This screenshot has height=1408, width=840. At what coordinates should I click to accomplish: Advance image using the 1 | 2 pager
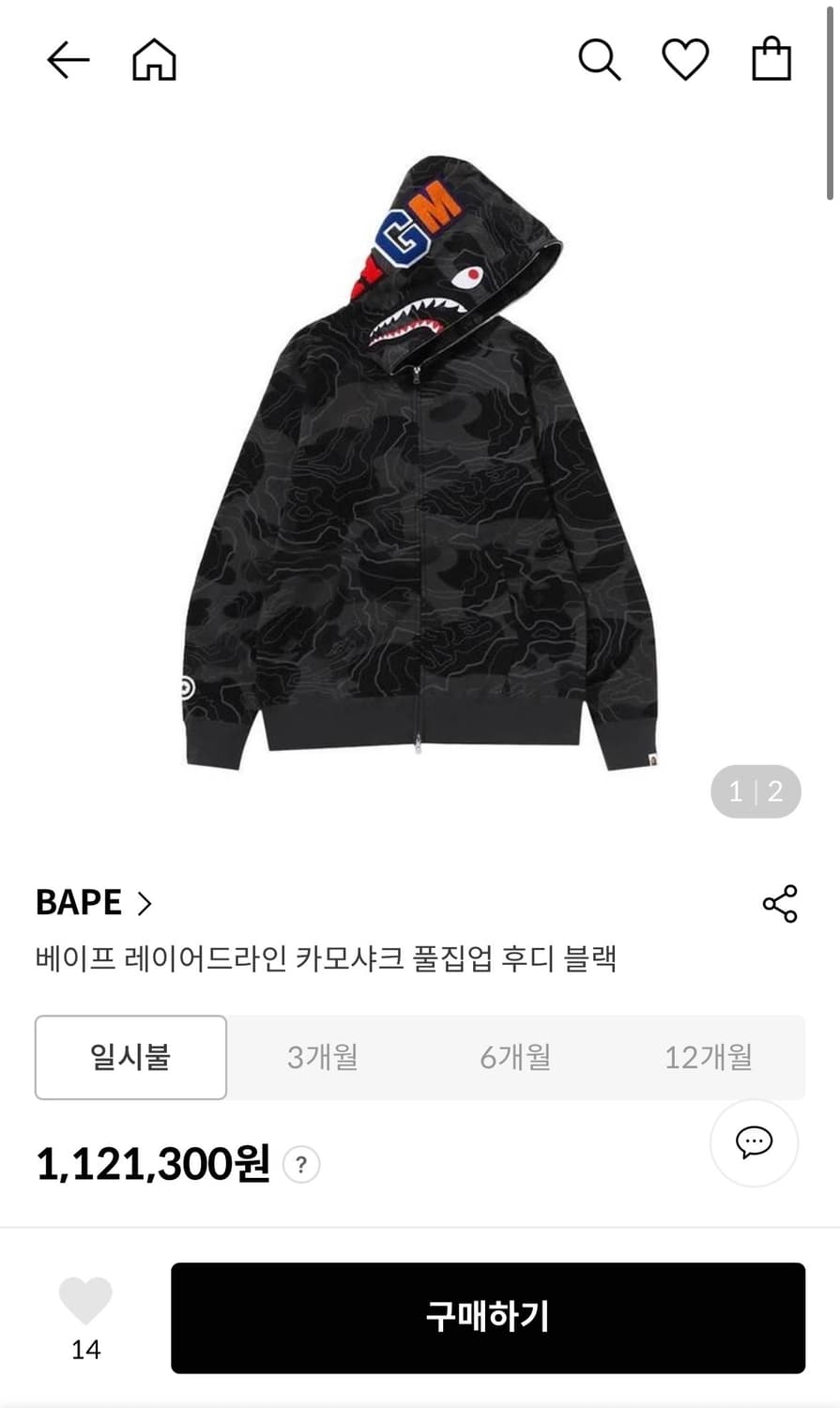pos(756,791)
